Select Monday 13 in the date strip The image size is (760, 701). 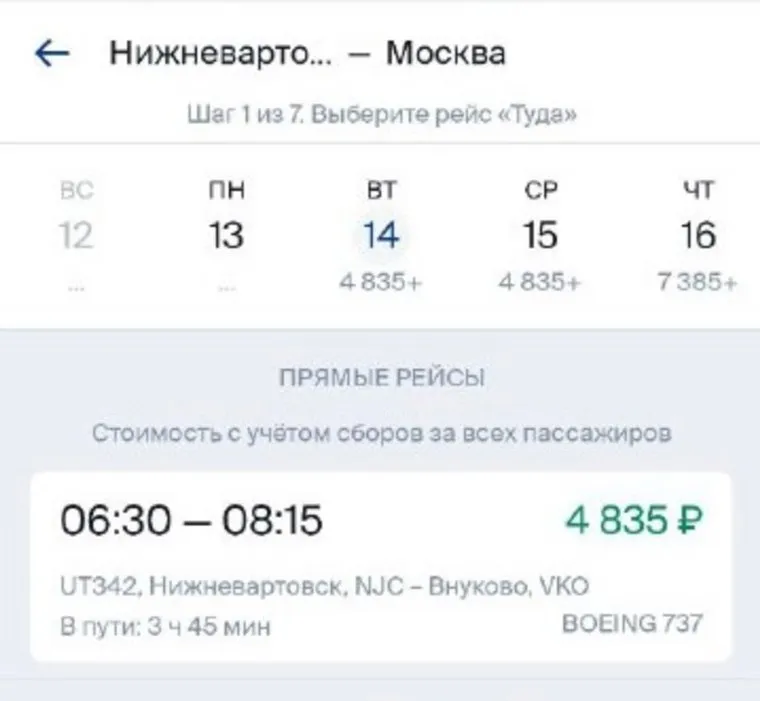pyautogui.click(x=227, y=236)
